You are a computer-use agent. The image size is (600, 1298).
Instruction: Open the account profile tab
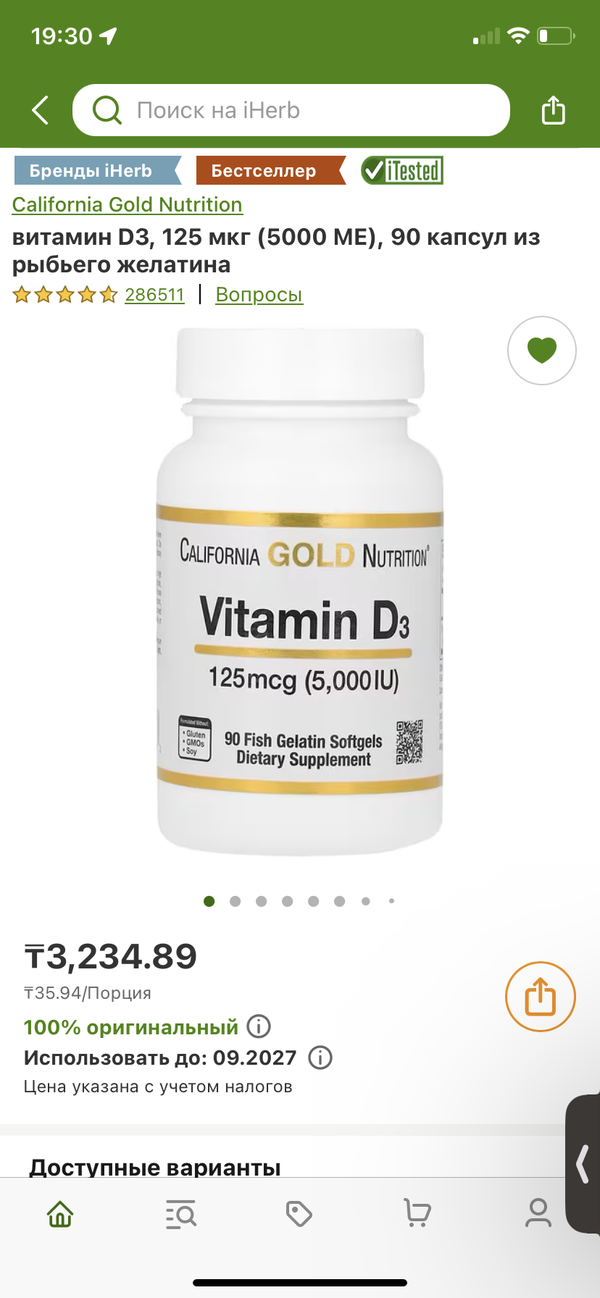538,1214
